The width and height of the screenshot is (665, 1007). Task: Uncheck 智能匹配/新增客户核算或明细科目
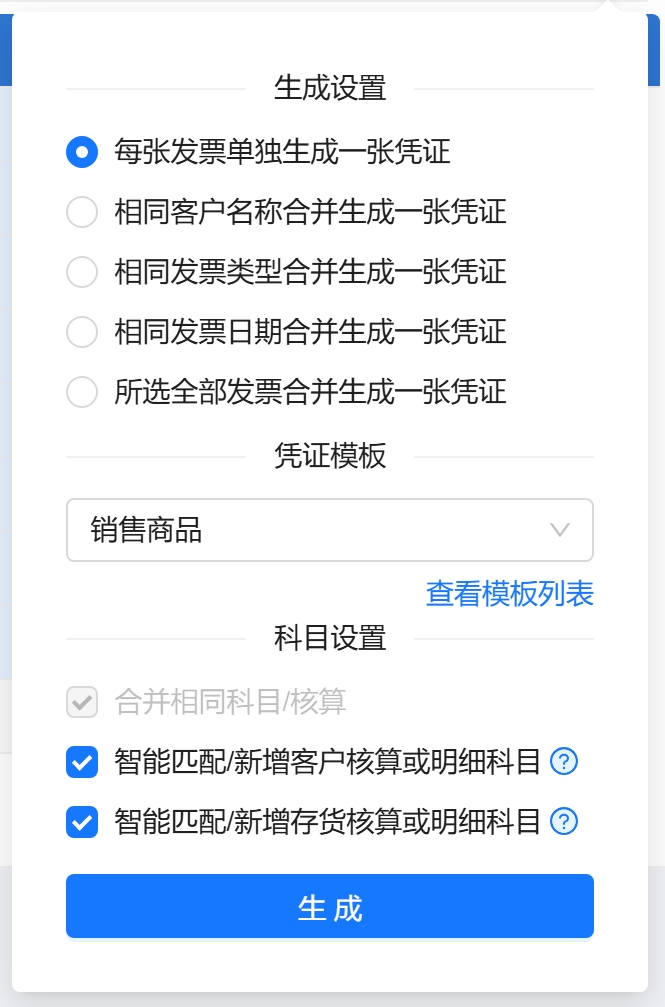tap(82, 762)
